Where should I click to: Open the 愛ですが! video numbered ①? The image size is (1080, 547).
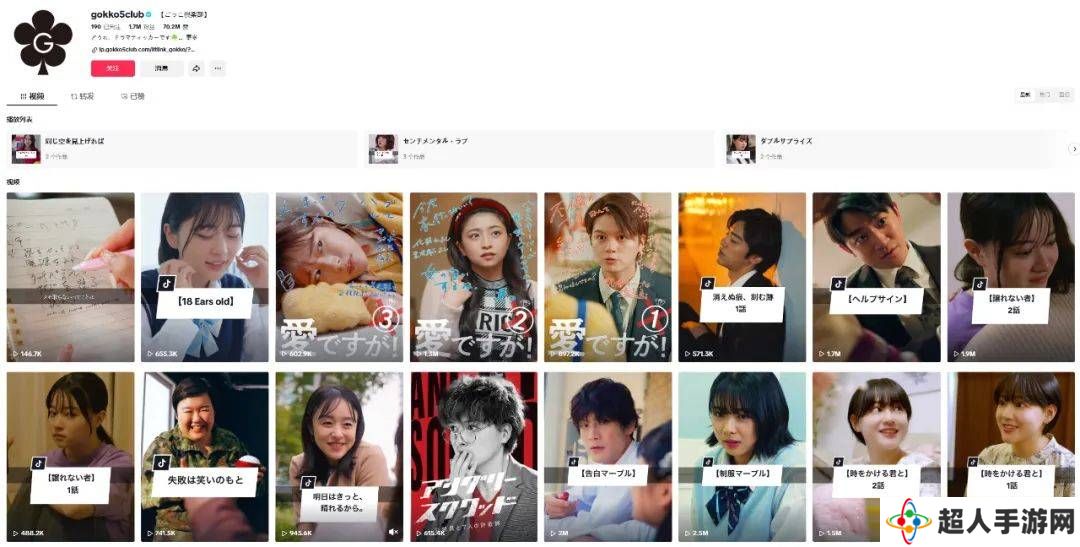(x=607, y=277)
